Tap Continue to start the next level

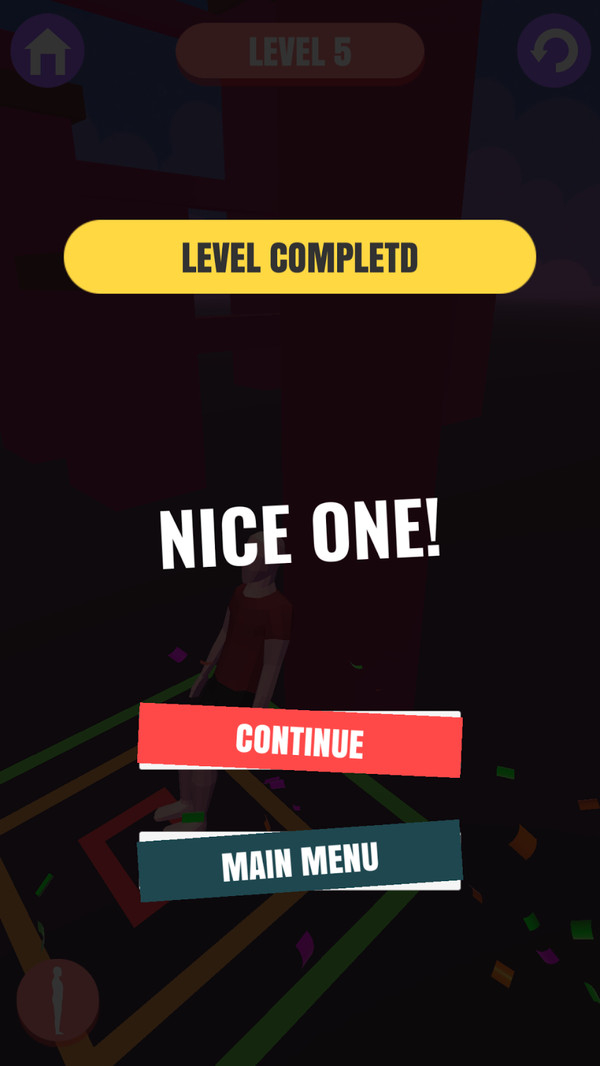(x=300, y=741)
